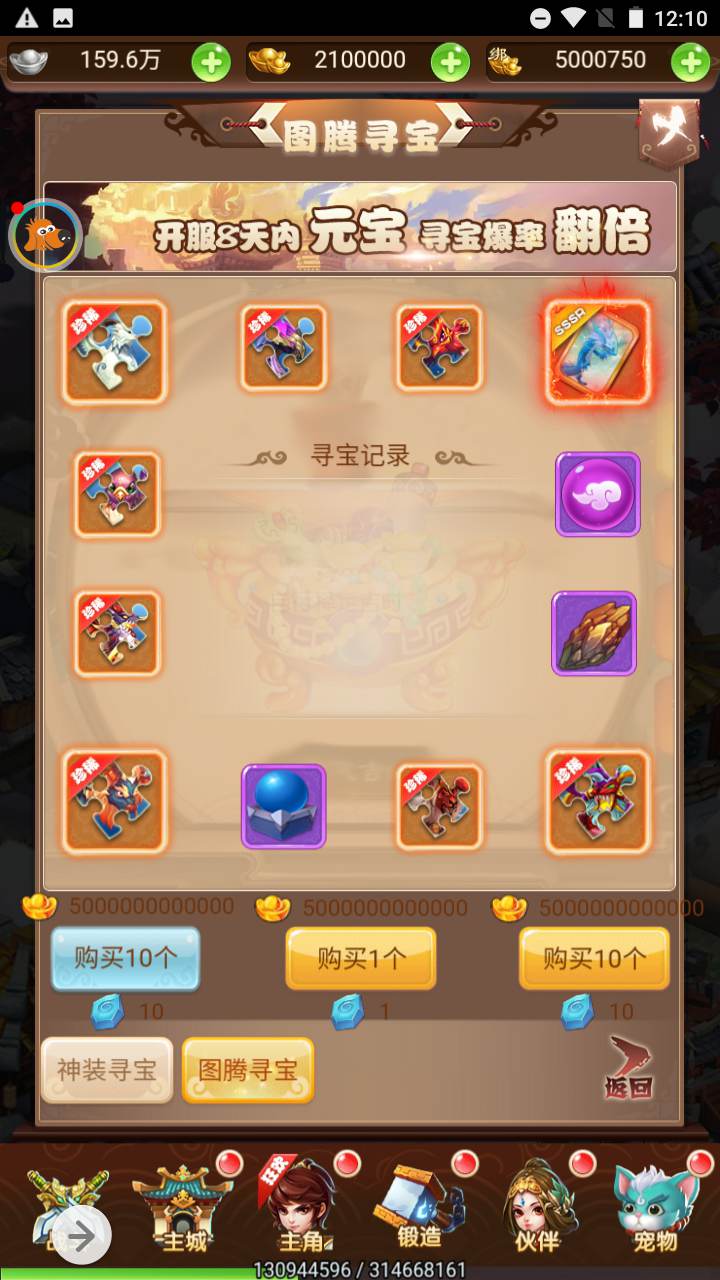View the purple cloud orb reward
Viewport: 720px width, 1280px height.
pos(597,494)
